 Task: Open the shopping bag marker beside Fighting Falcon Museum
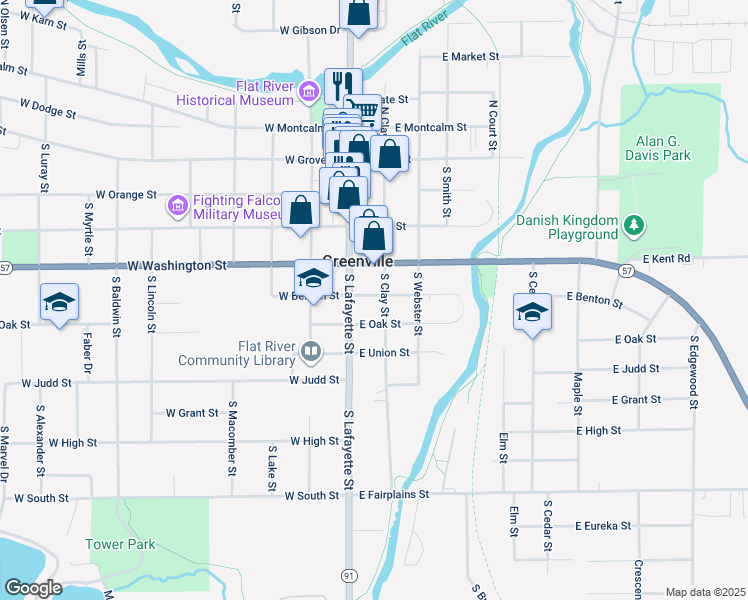(x=301, y=210)
